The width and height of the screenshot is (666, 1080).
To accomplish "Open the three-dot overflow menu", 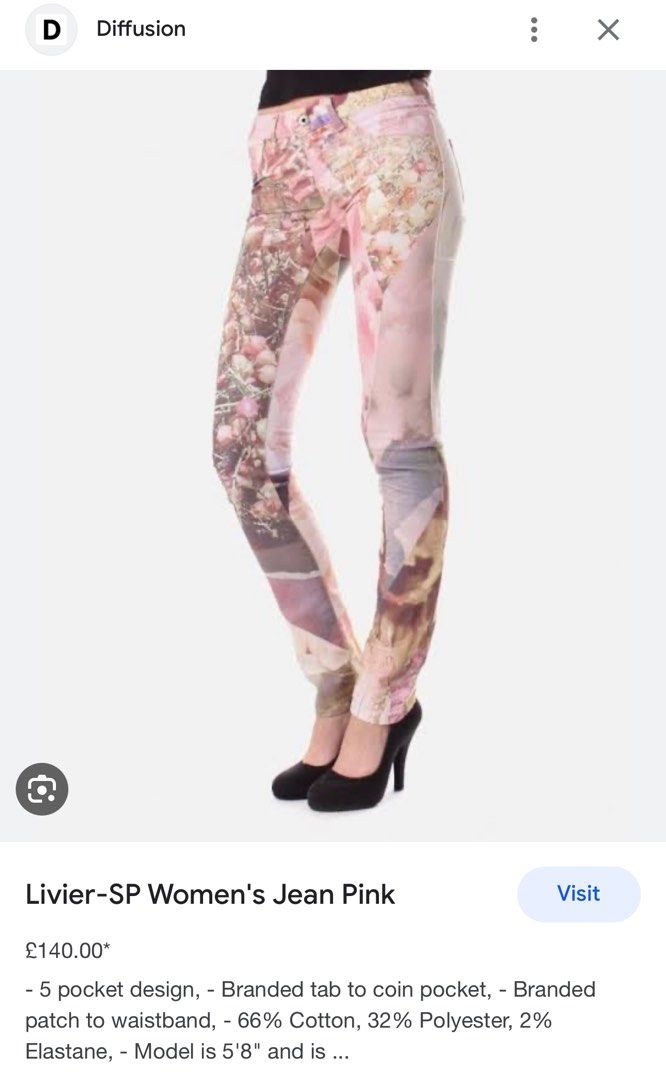I will pos(534,30).
